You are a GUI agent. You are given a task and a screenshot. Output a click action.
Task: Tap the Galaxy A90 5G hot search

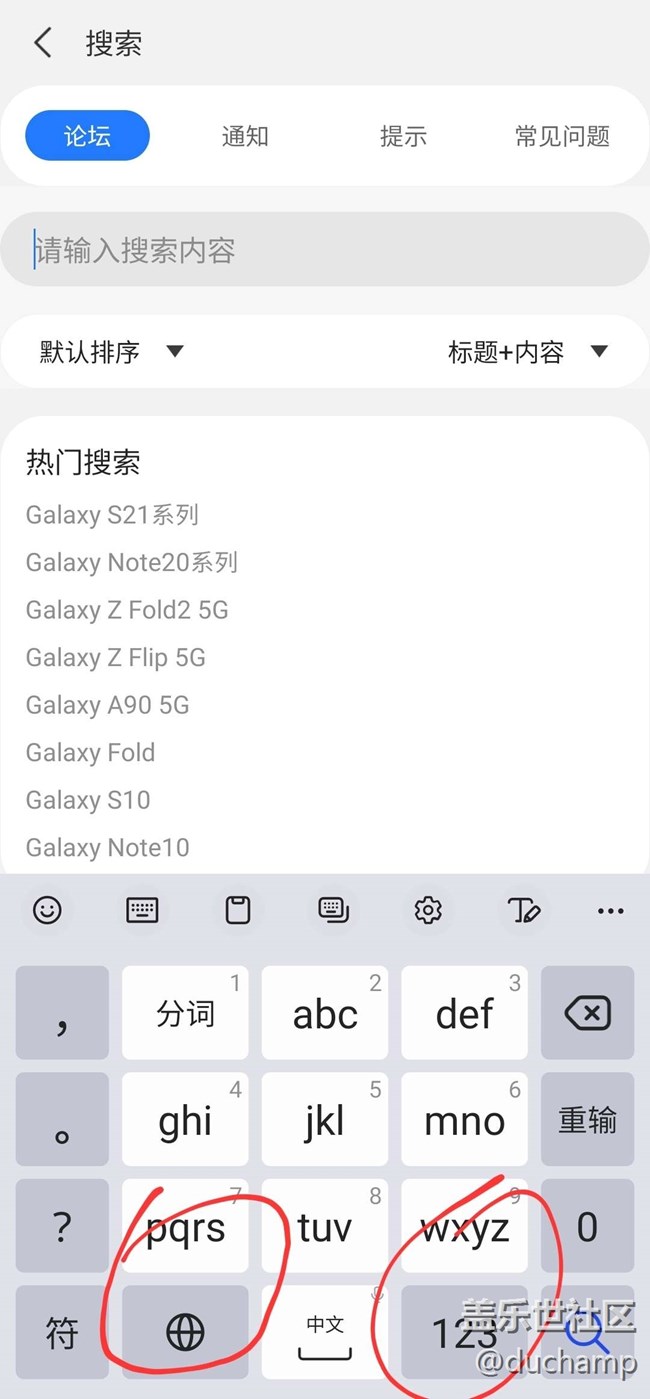pyautogui.click(x=107, y=705)
